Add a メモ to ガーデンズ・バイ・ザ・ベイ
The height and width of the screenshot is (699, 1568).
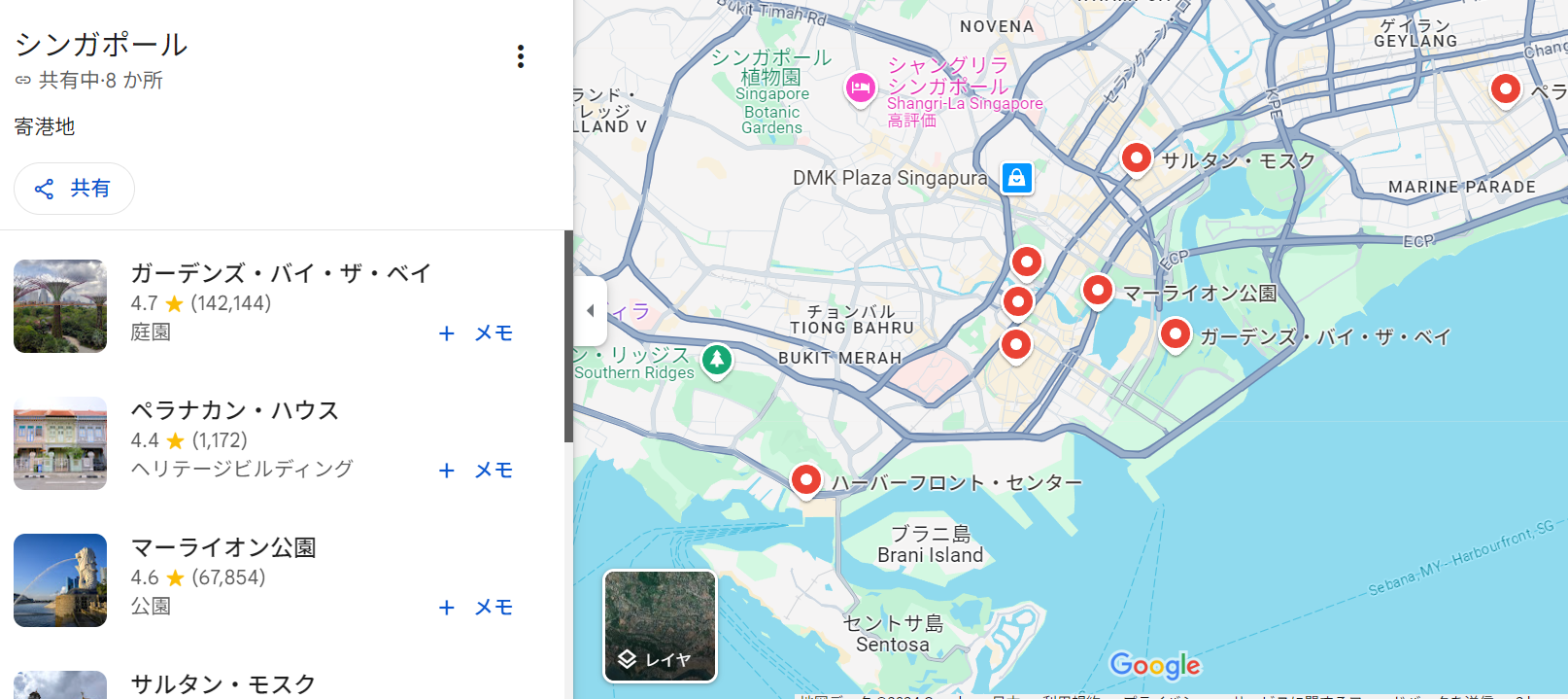click(x=476, y=333)
